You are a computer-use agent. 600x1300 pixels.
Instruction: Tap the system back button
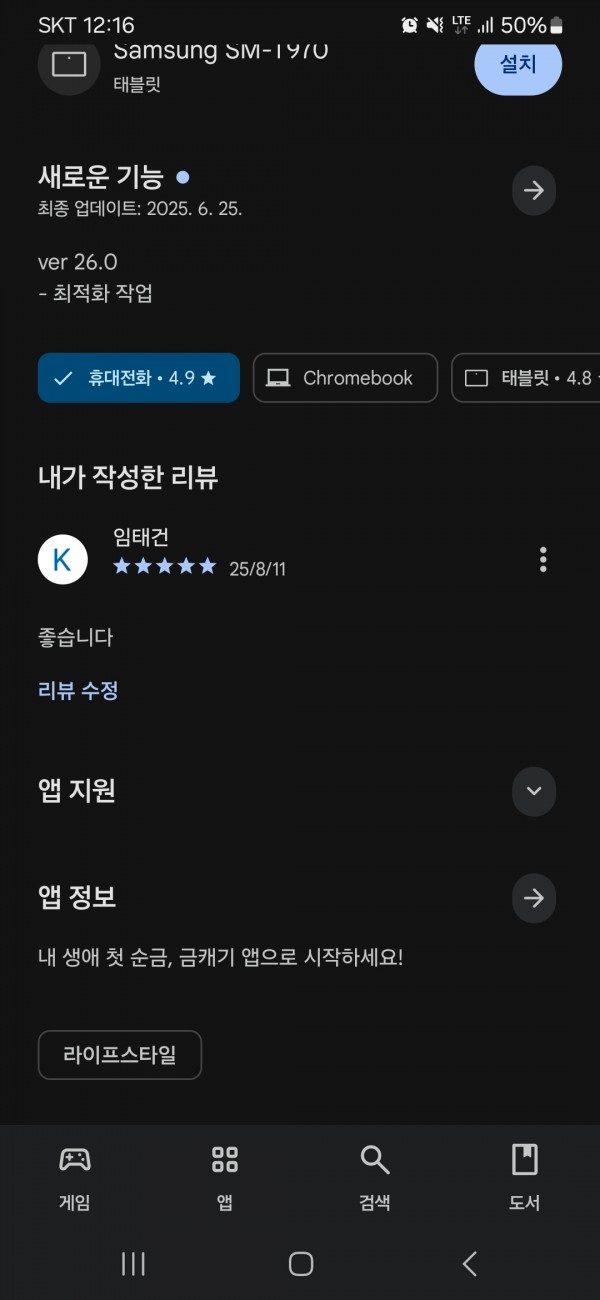pyautogui.click(x=469, y=1264)
